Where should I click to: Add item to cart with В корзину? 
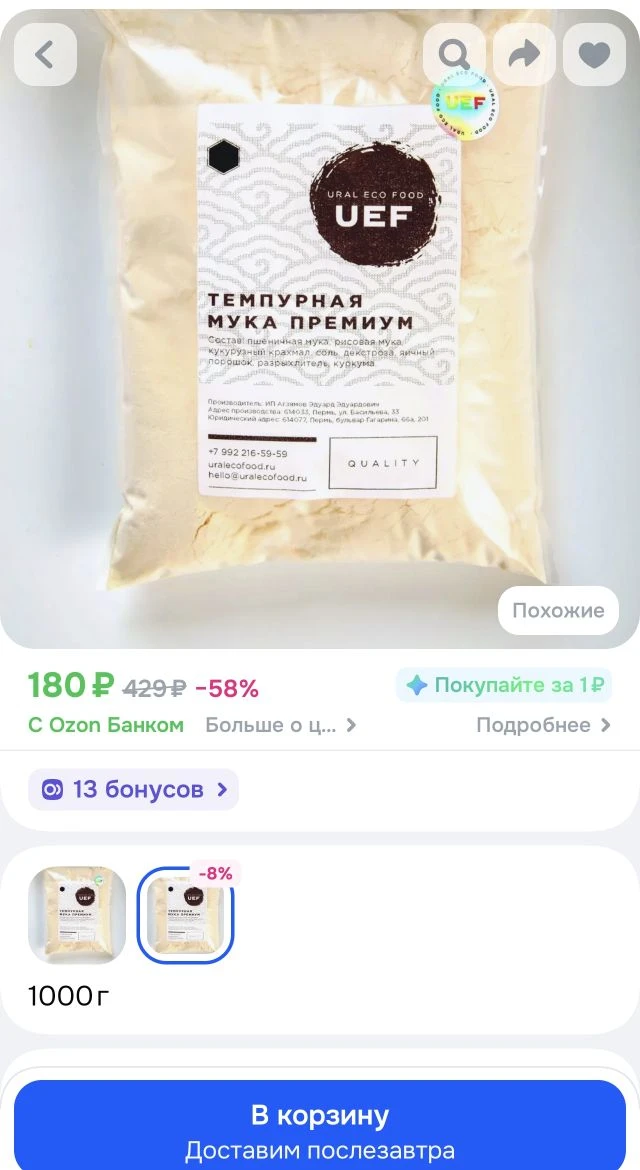click(320, 1130)
